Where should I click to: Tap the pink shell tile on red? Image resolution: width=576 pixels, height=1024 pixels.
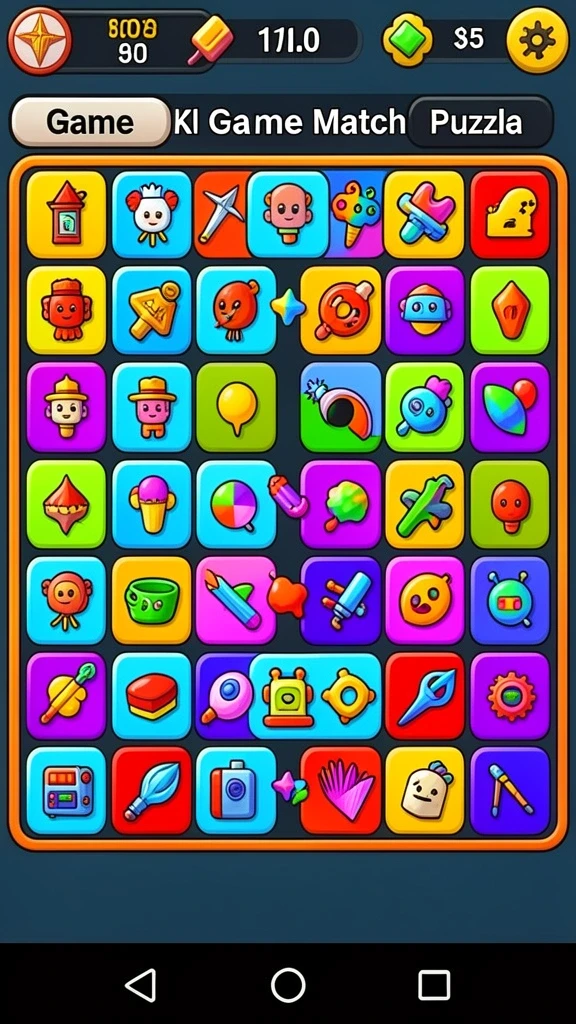tap(340, 792)
